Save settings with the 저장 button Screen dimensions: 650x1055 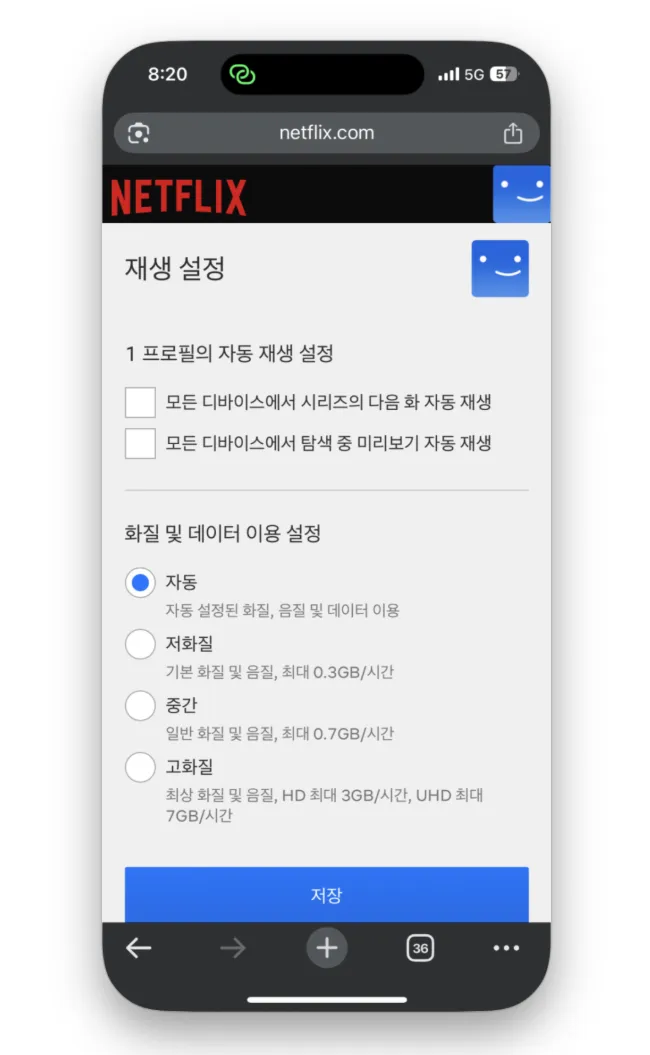click(326, 894)
